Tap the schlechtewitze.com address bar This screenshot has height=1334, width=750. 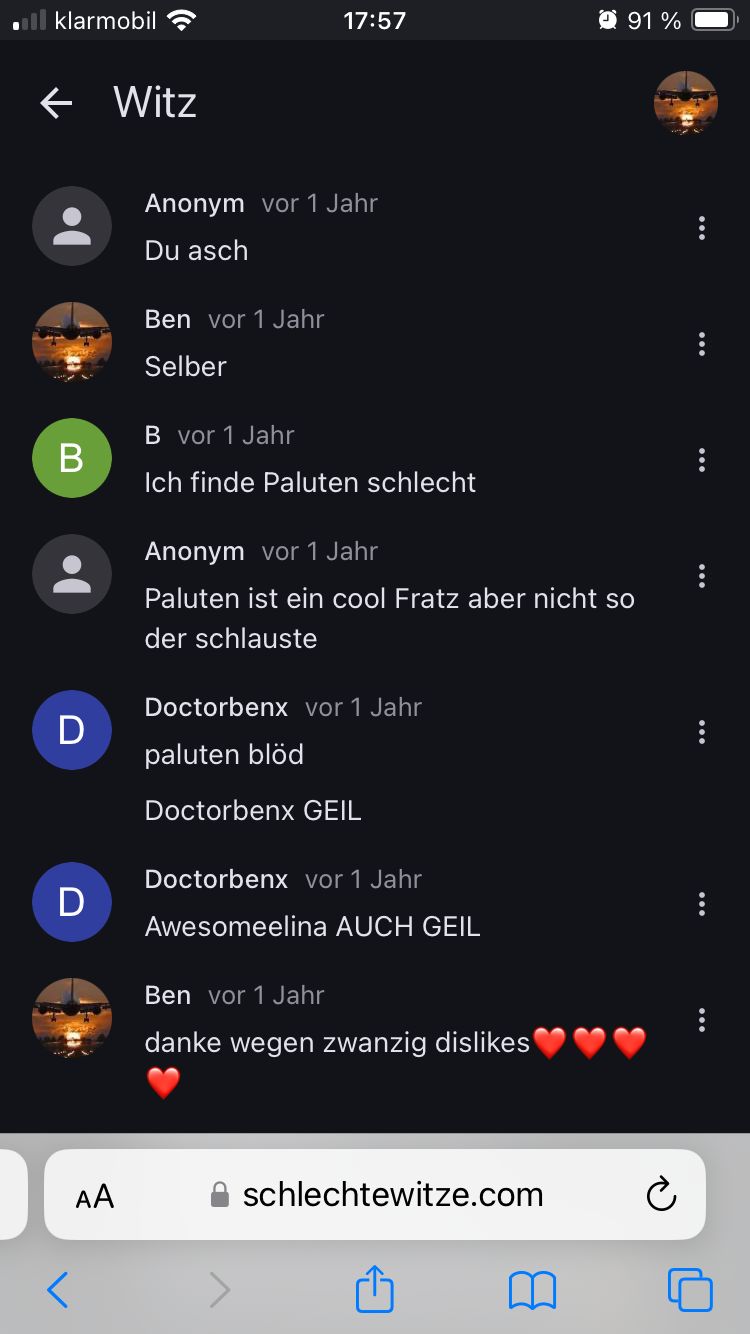392,1194
